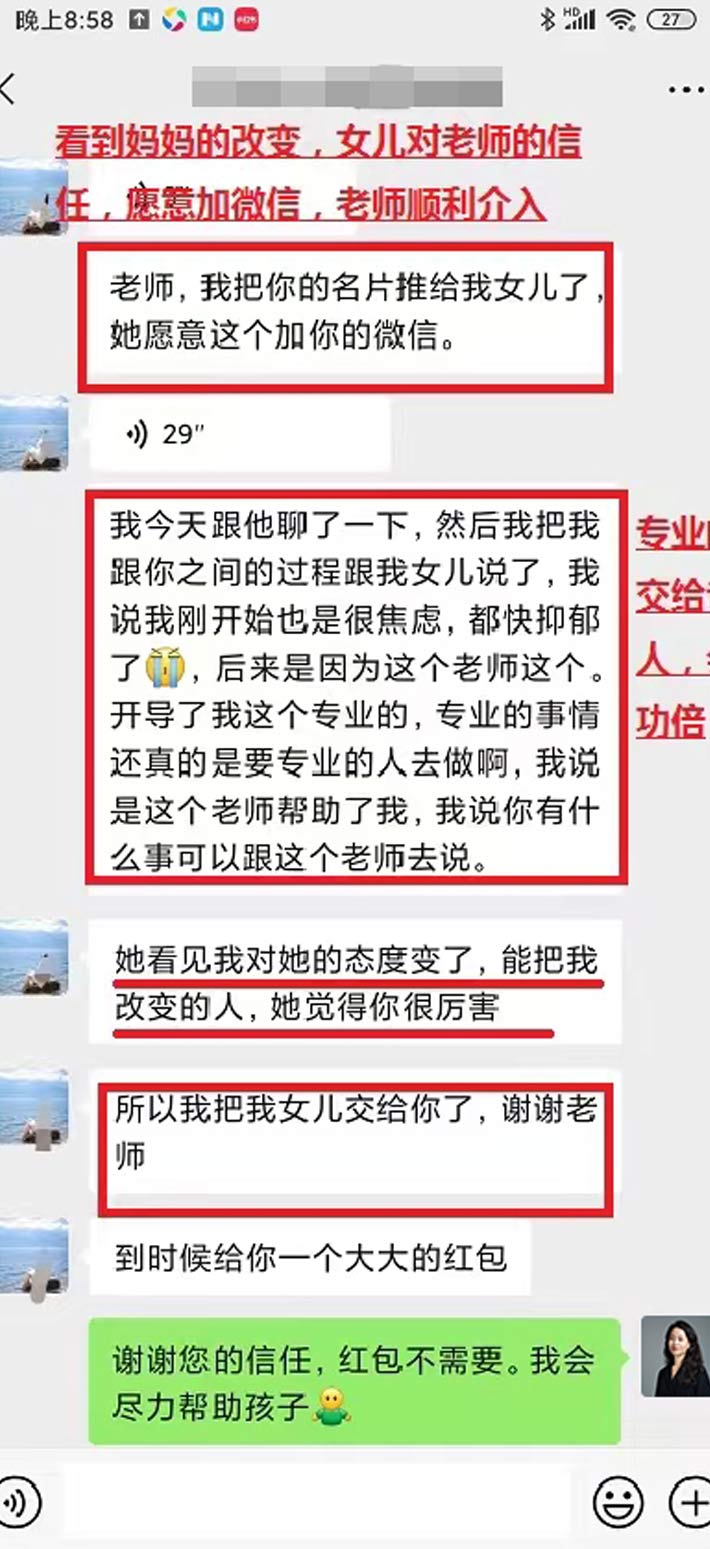The width and height of the screenshot is (710, 1549).
Task: Play the 29-second voice message
Action: (x=240, y=435)
